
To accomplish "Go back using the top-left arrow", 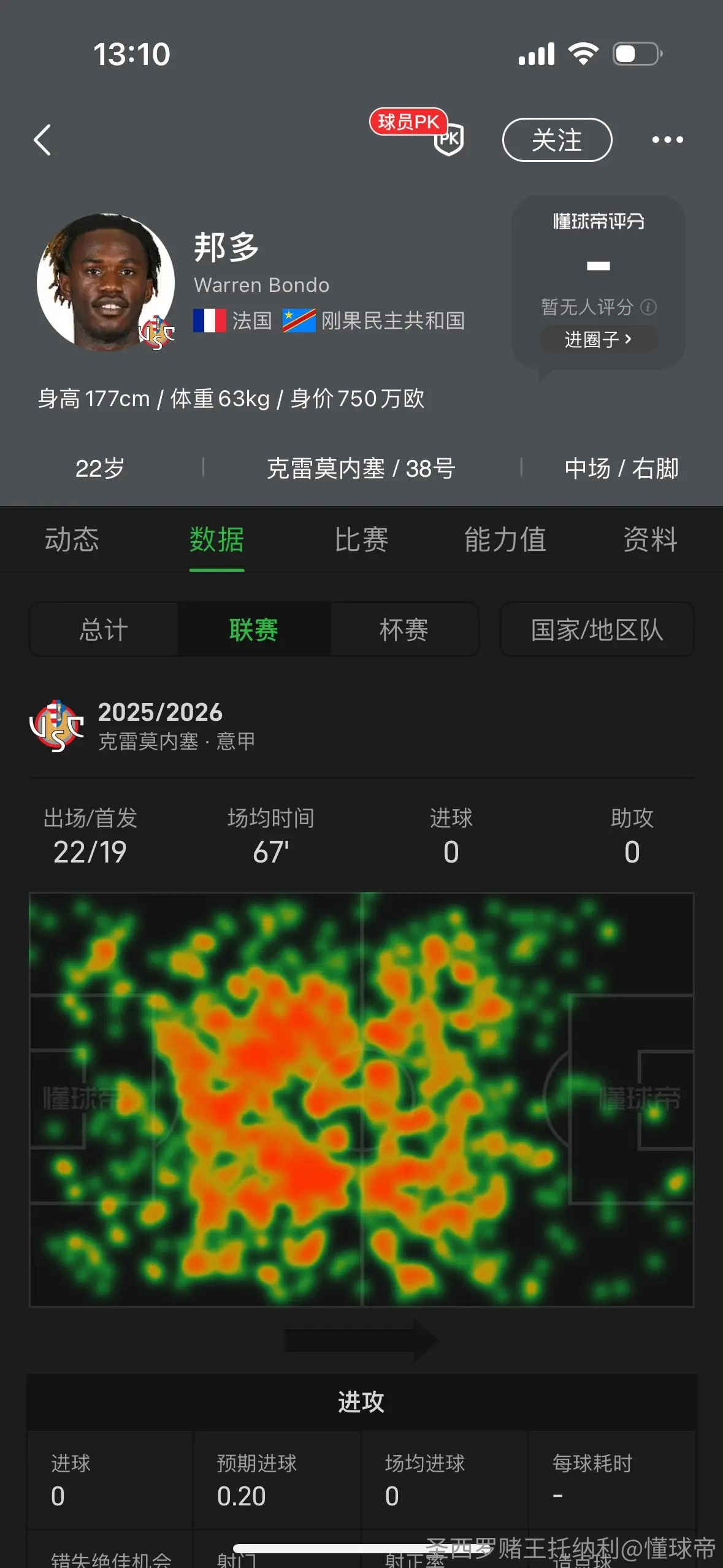I will pyautogui.click(x=42, y=140).
